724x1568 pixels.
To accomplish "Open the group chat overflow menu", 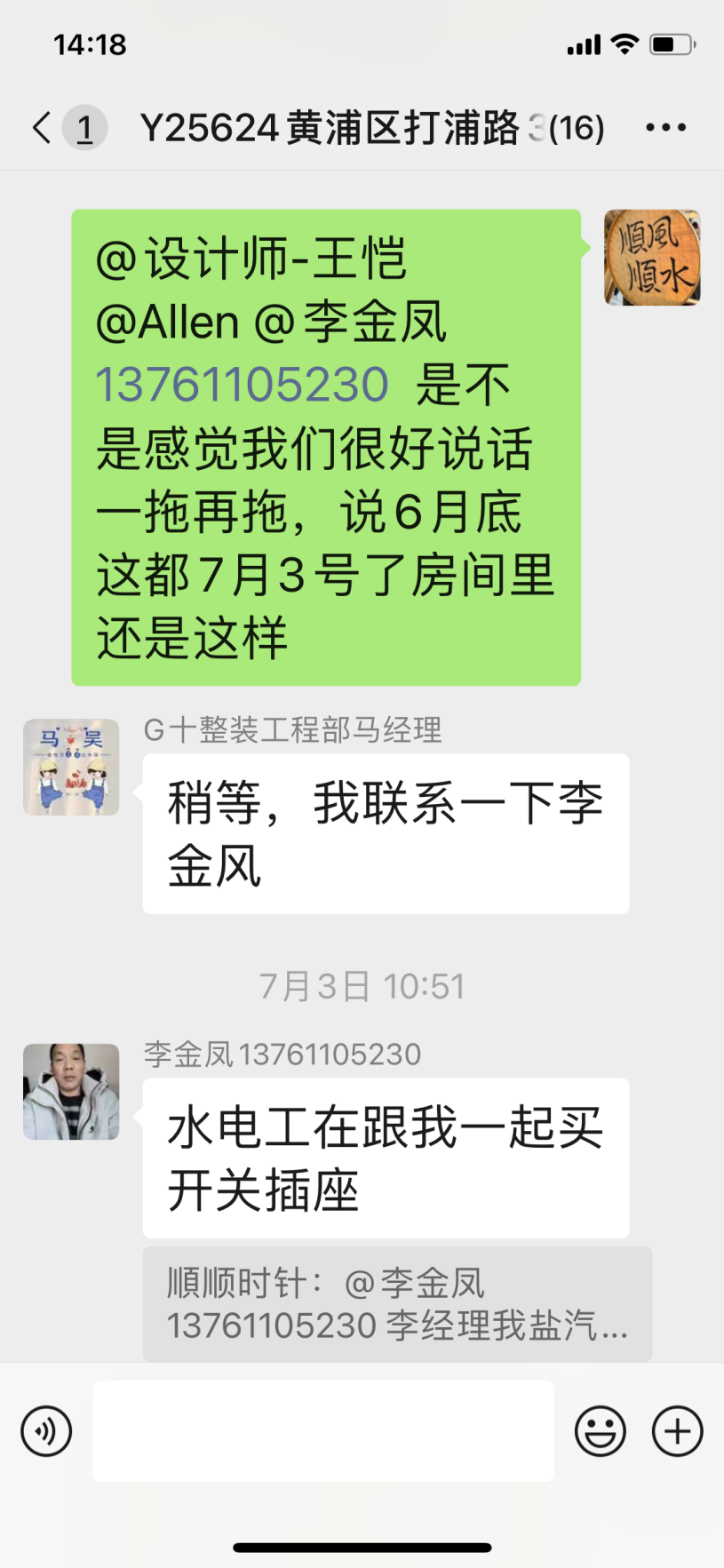I will coord(665,128).
